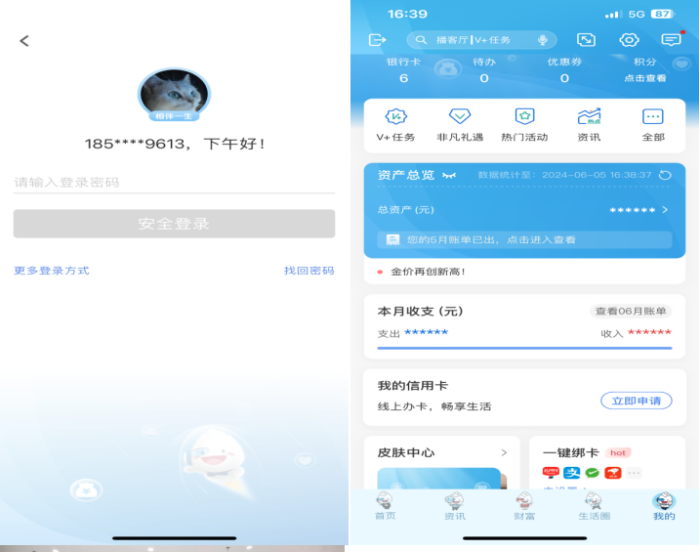The image size is (700, 552).
Task: Open 更多登录方式 options
Action: pyautogui.click(x=51, y=271)
